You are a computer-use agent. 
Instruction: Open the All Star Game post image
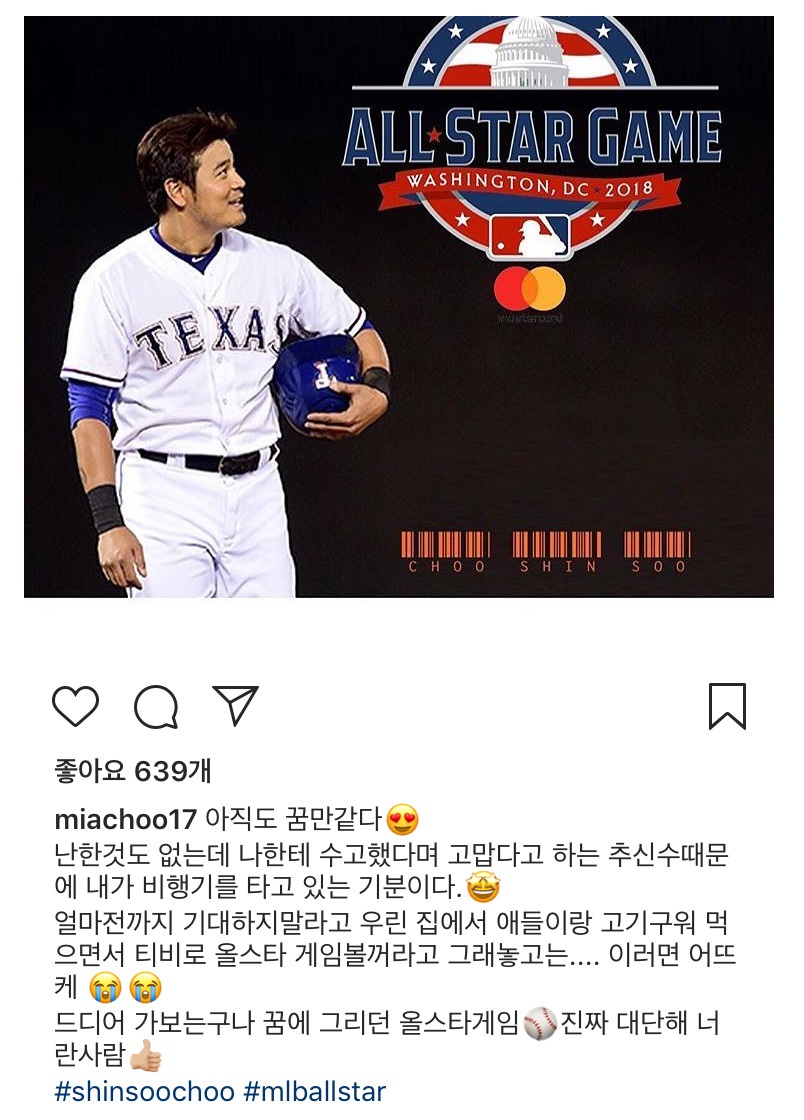(399, 306)
